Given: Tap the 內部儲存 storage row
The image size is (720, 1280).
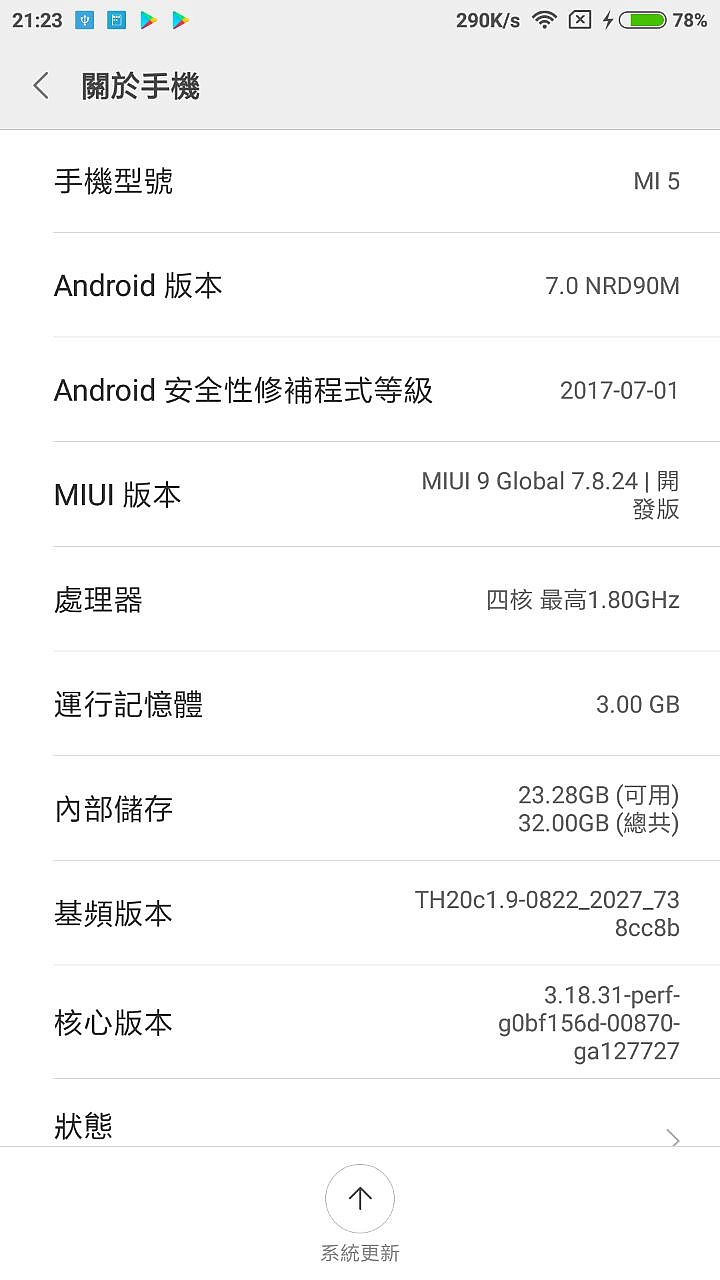Looking at the screenshot, I should [x=360, y=808].
